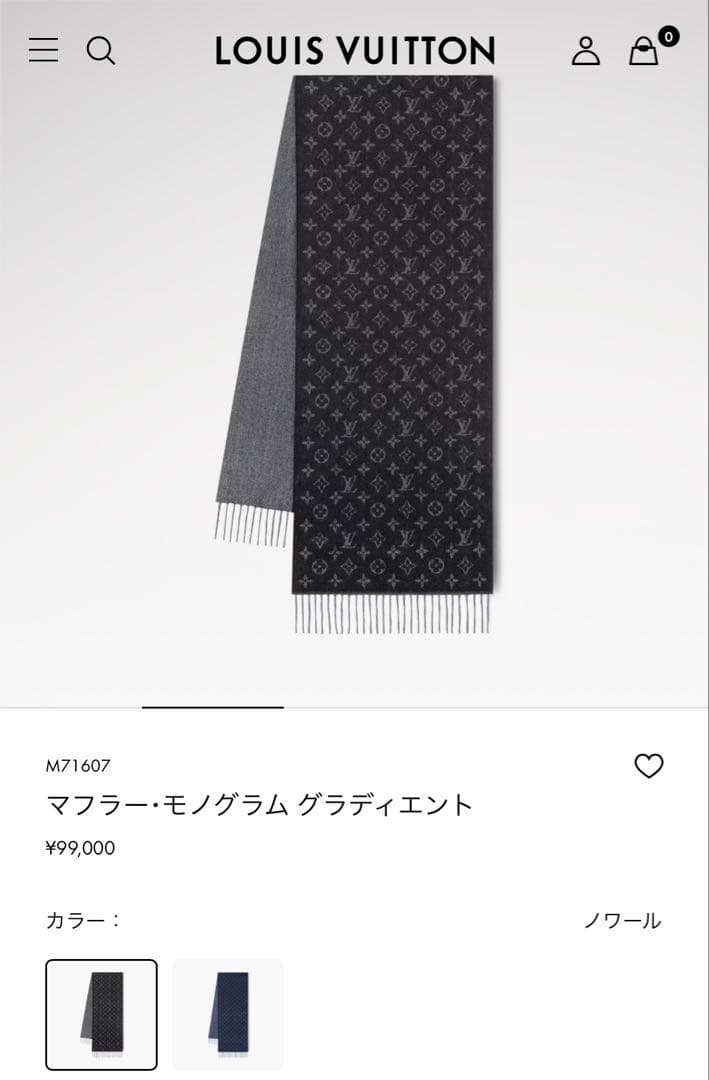The width and height of the screenshot is (709, 1080).
Task: View the shopping bag
Action: pyautogui.click(x=644, y=51)
